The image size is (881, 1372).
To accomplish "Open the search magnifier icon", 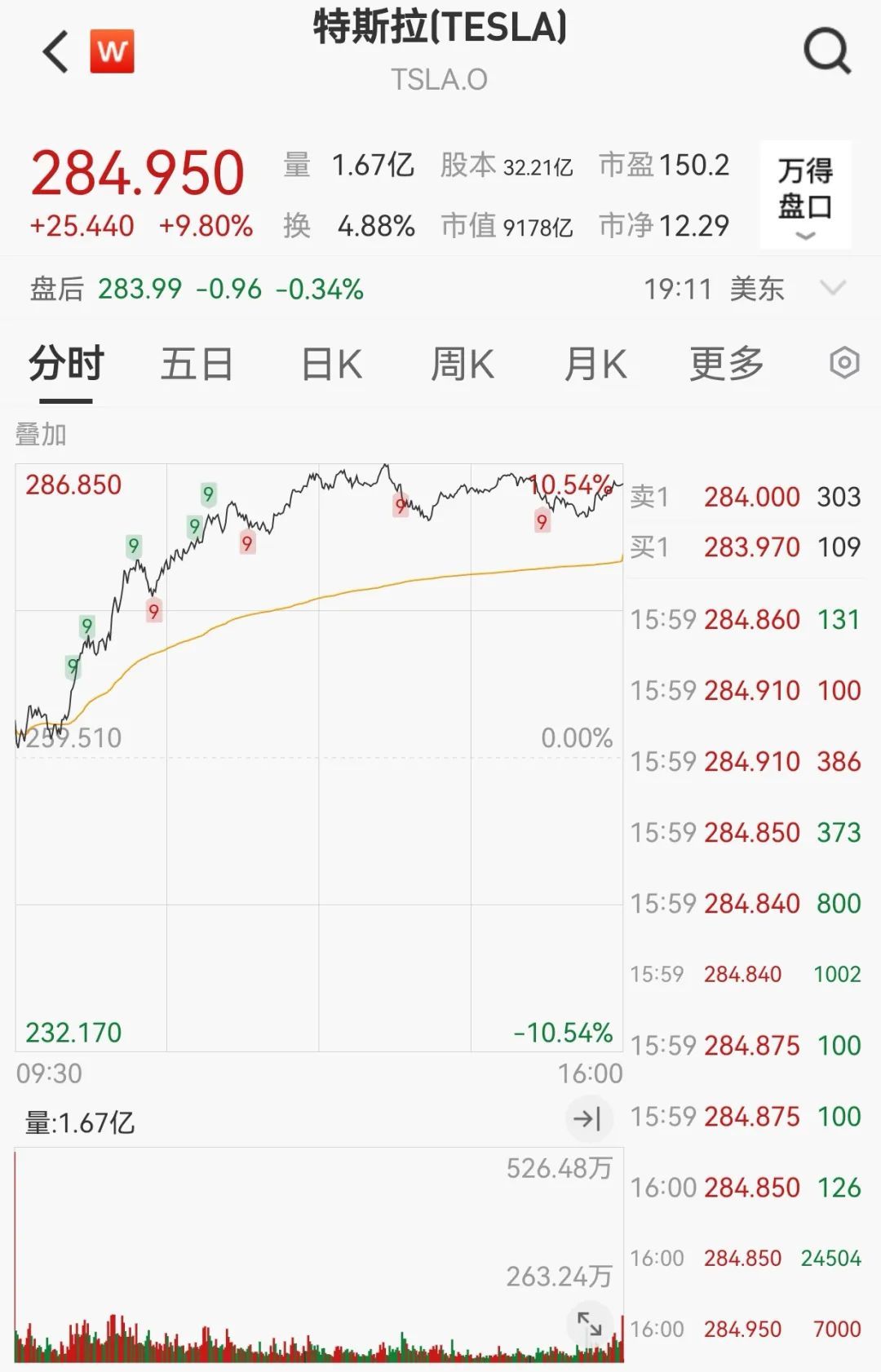I will coord(827,52).
